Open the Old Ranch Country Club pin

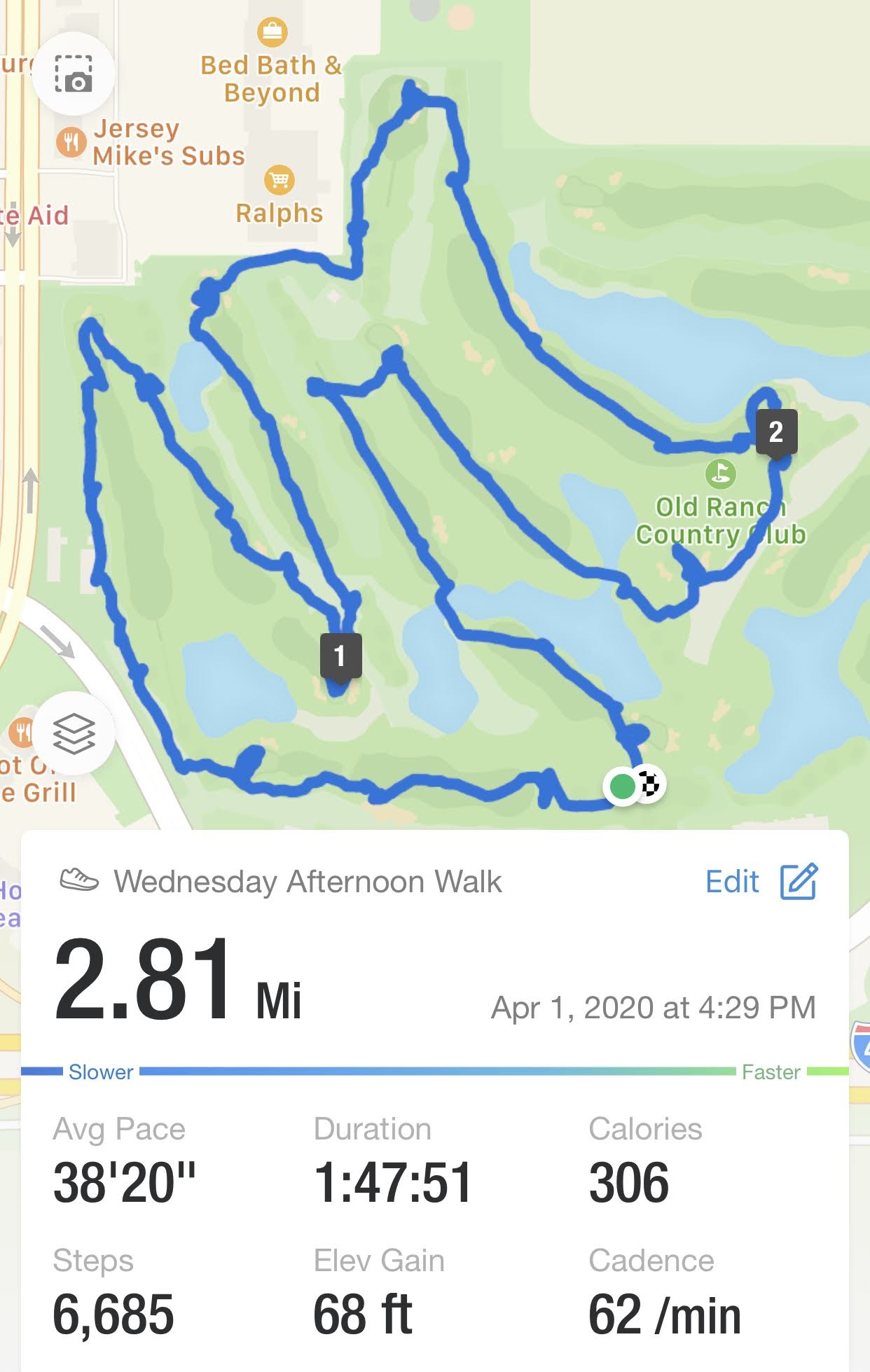coord(720,474)
